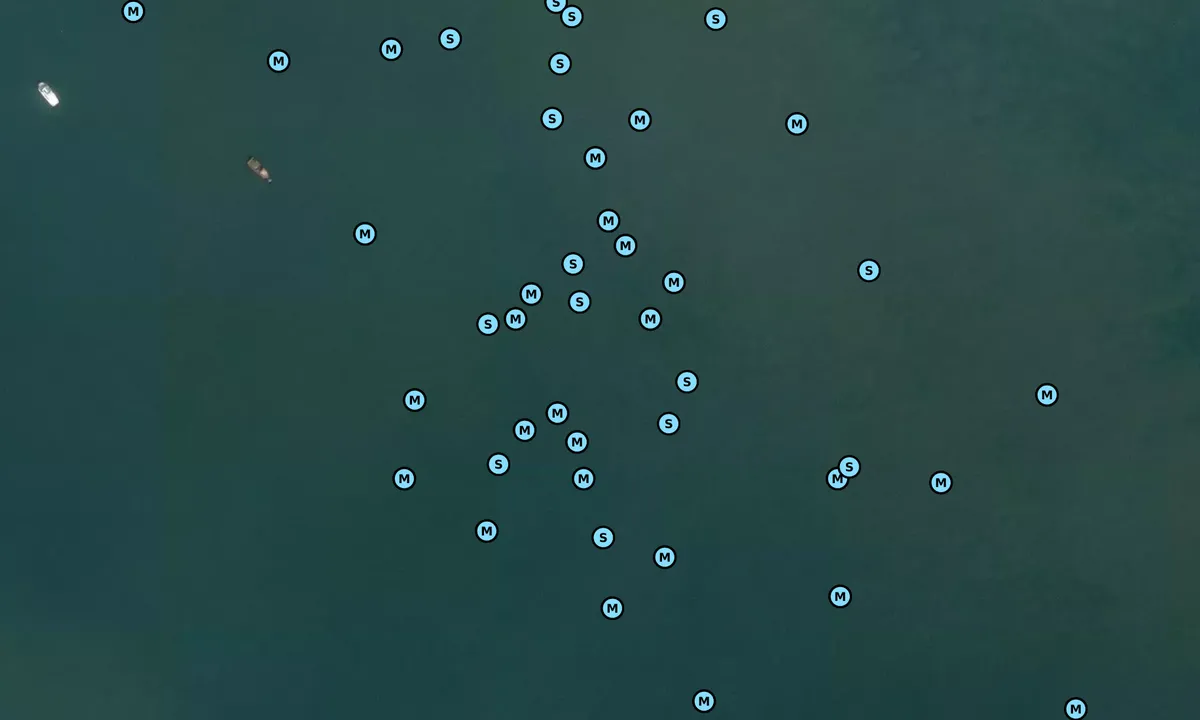The height and width of the screenshot is (720, 1200).
Task: Tap the S marker overlapping an M marker
Action: point(849,466)
